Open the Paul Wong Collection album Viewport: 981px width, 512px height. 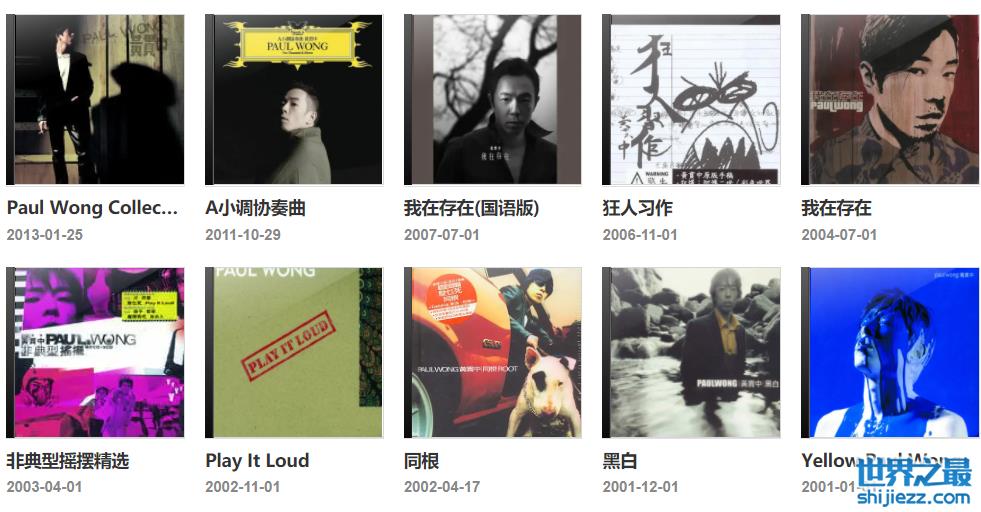(95, 100)
